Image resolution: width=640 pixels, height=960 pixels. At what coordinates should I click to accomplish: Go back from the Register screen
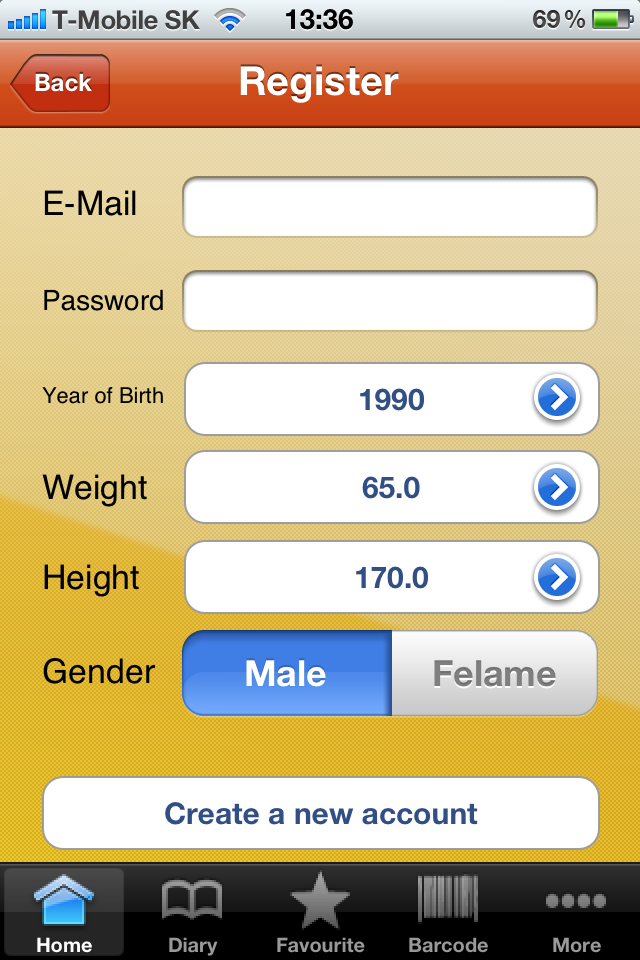point(61,84)
